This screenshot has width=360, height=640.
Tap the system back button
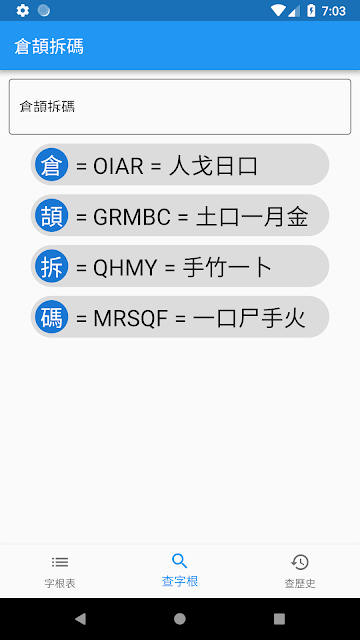[80, 619]
